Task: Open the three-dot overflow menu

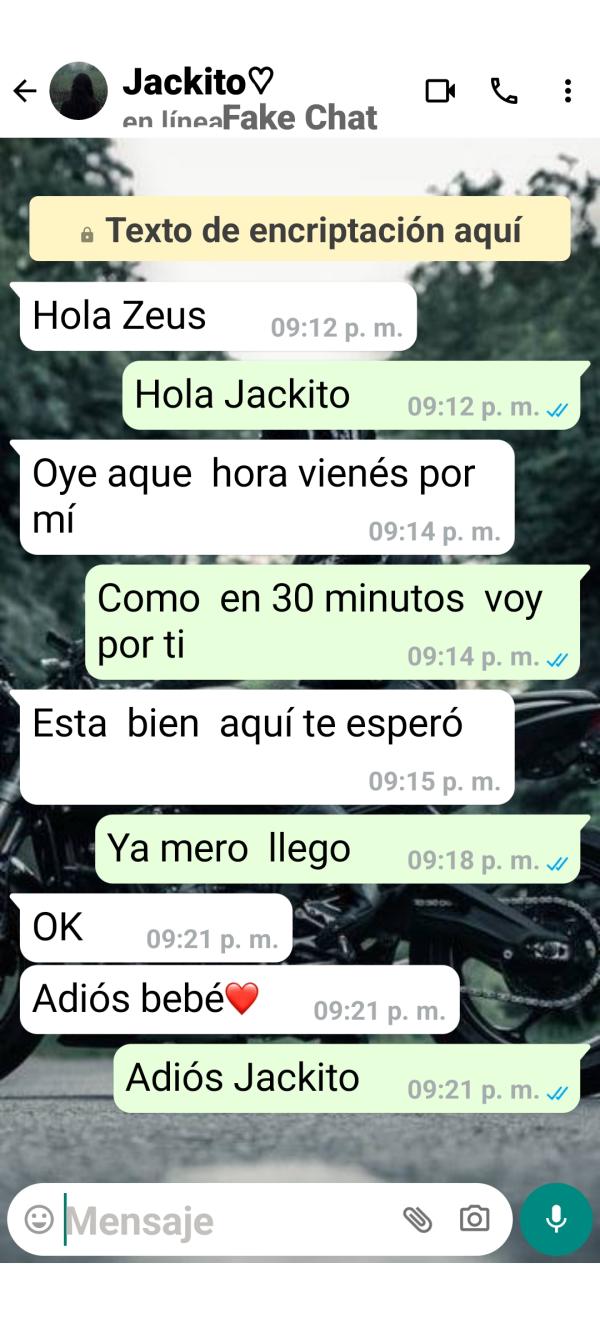Action: point(567,91)
